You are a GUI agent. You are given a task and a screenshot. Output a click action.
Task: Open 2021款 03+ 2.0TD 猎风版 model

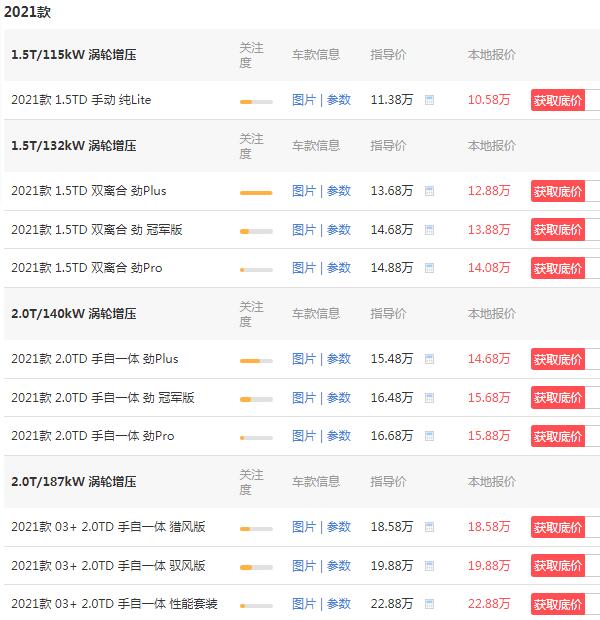[108, 527]
